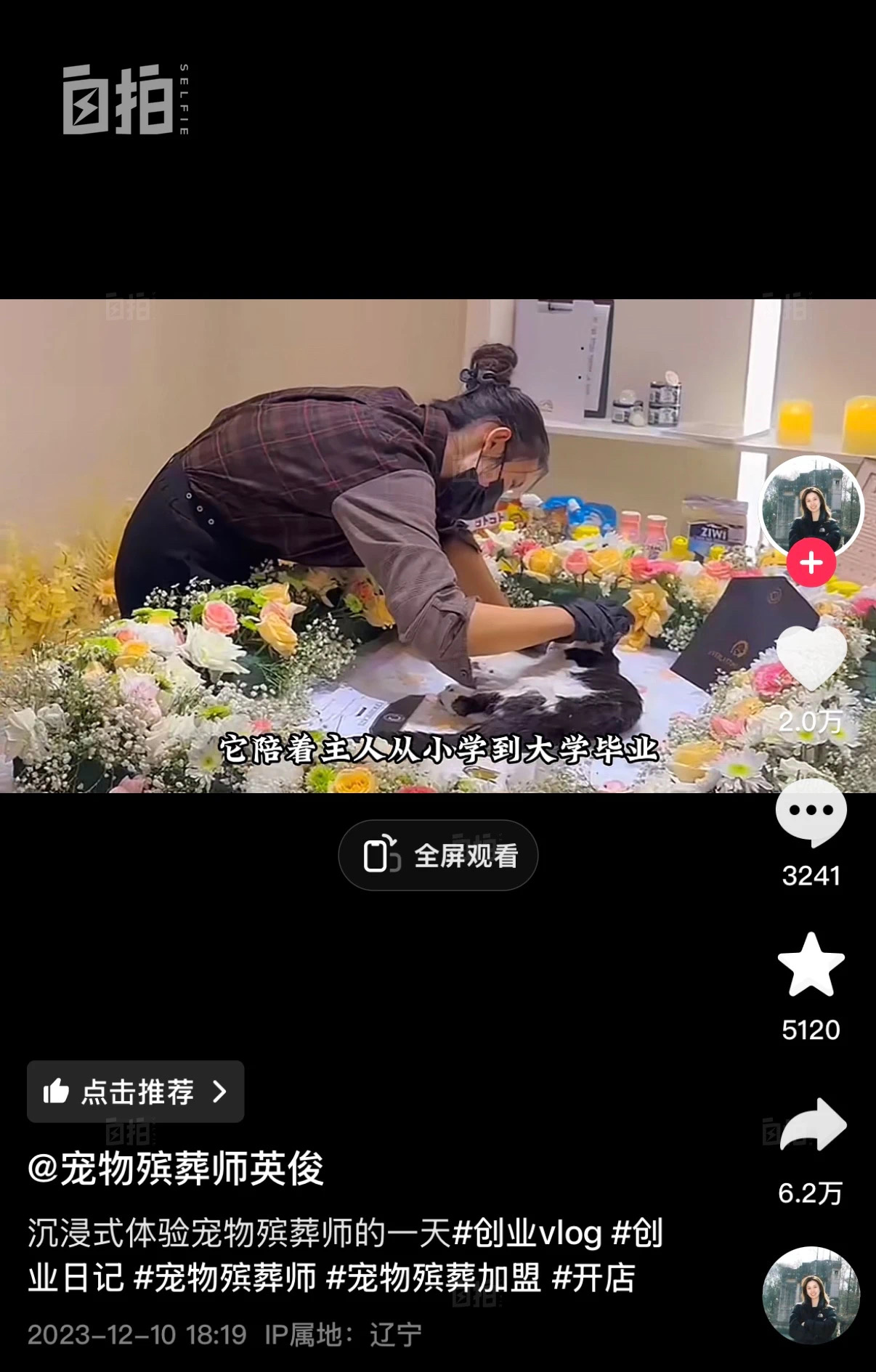Open @宠物殡葬师英俊 profile
The height and width of the screenshot is (1372, 876).
pos(175,1169)
